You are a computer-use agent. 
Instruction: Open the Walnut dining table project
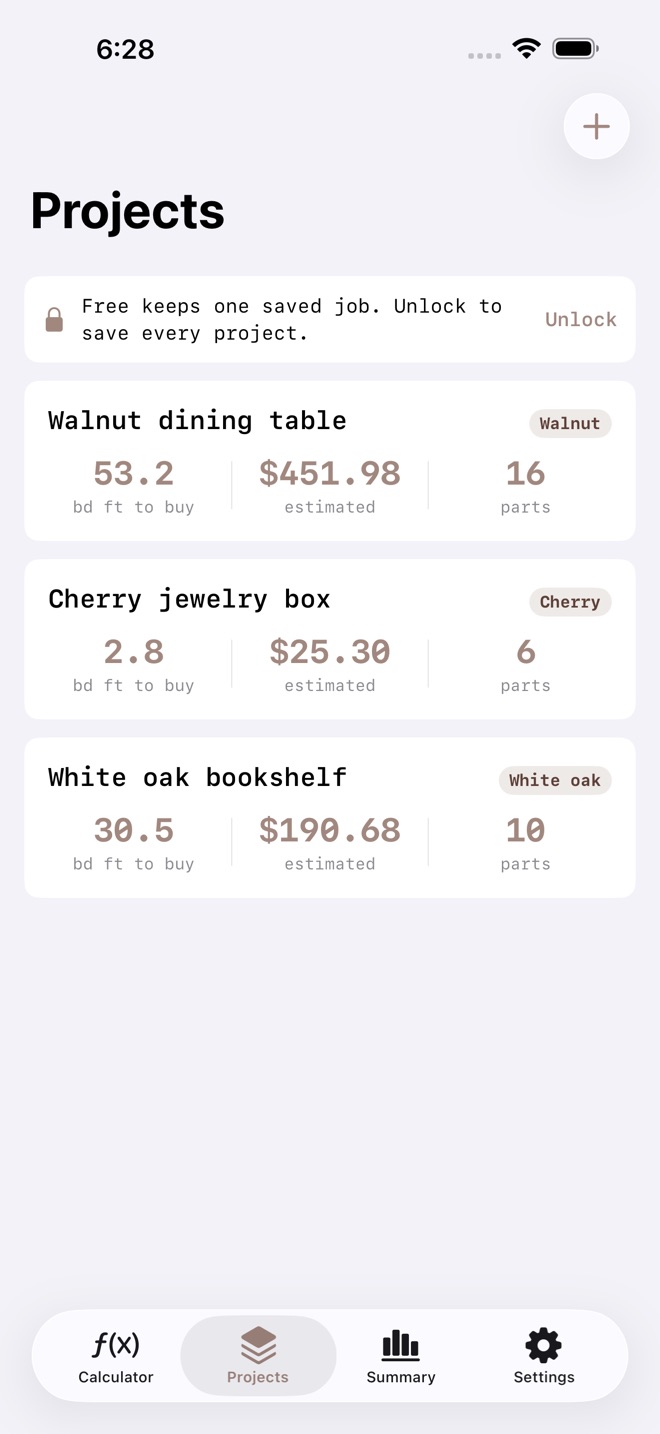330,461
